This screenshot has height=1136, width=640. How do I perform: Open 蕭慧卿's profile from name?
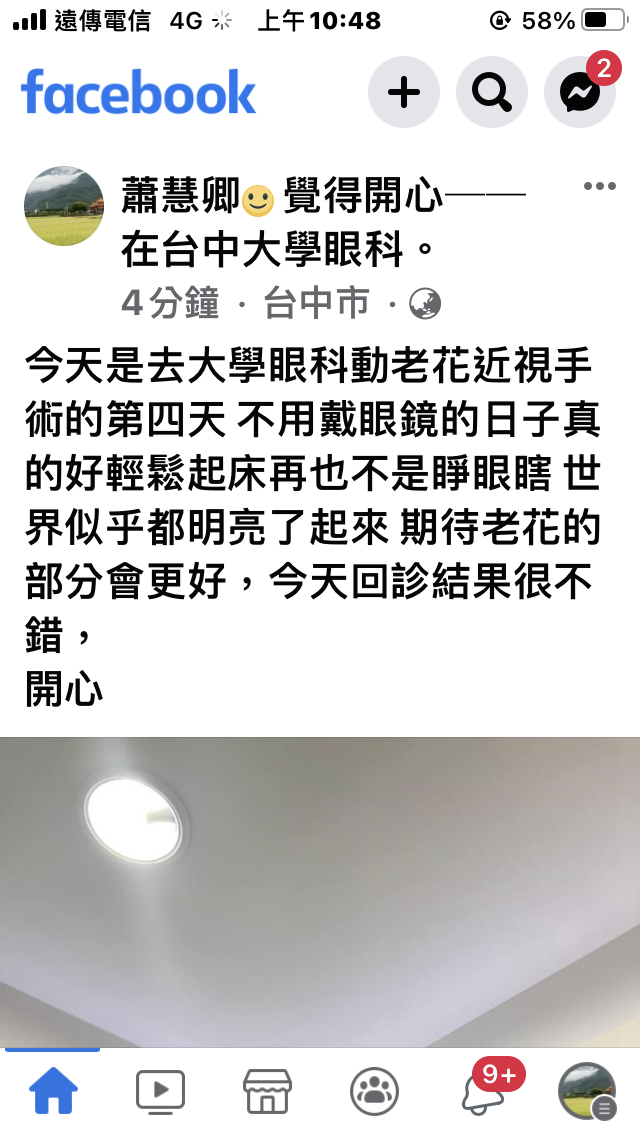[180, 196]
